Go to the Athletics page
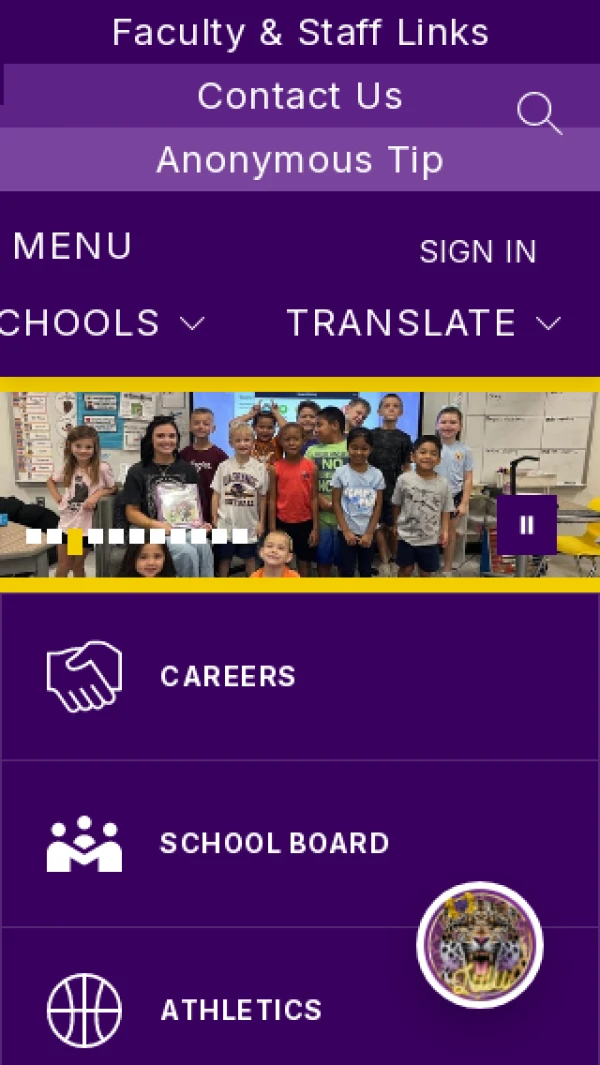Screen dimensions: 600x1065 click(241, 1010)
